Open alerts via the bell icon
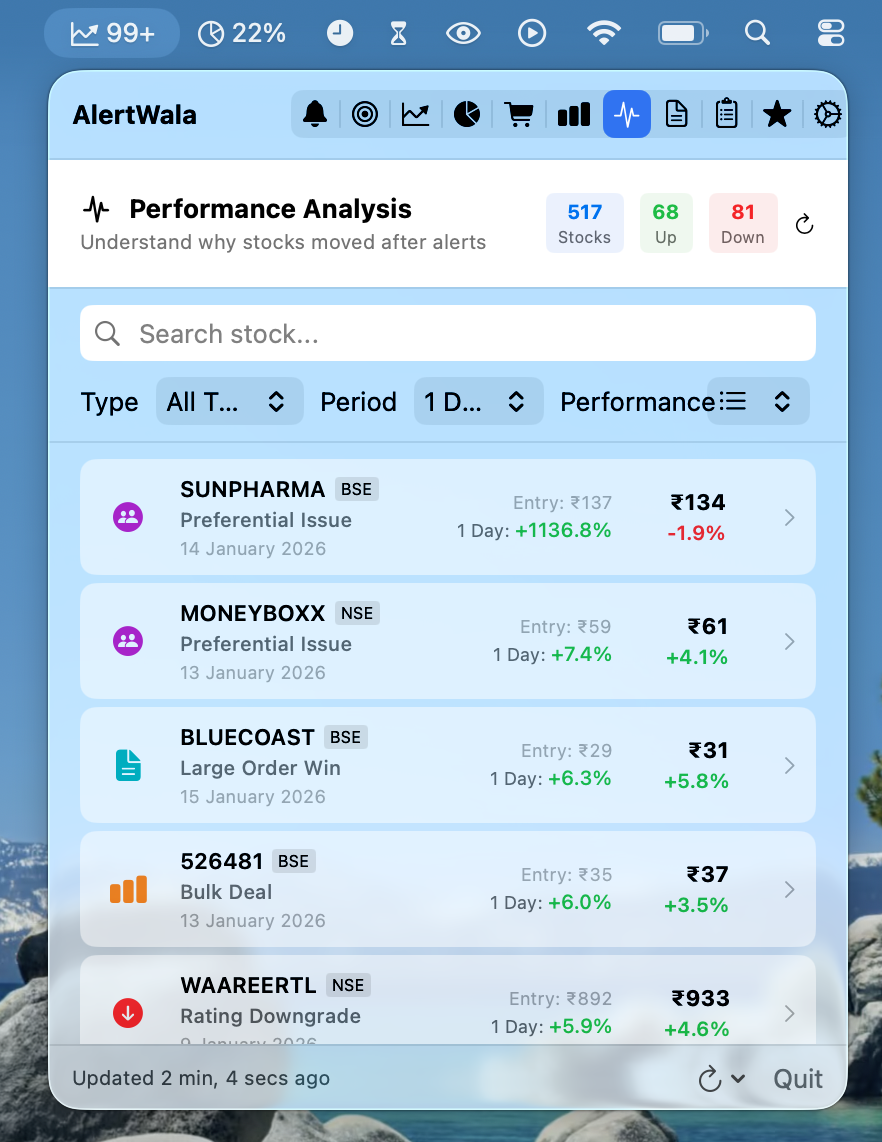Viewport: 882px width, 1142px height. click(x=315, y=113)
